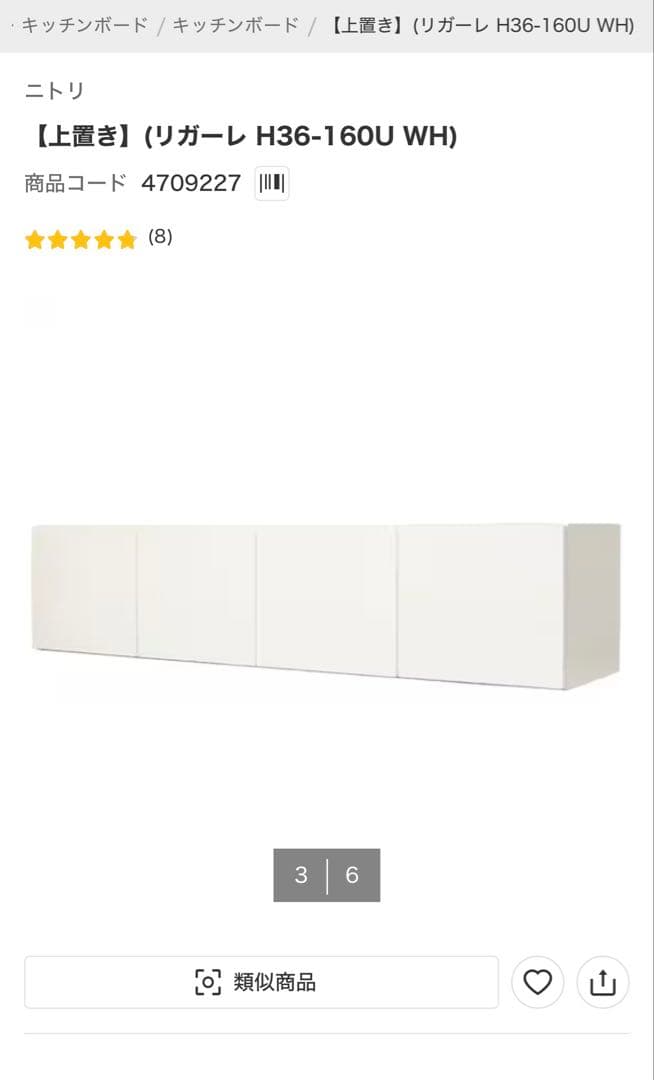Open the cabinet product image
This screenshot has width=654, height=1080.
326,606
